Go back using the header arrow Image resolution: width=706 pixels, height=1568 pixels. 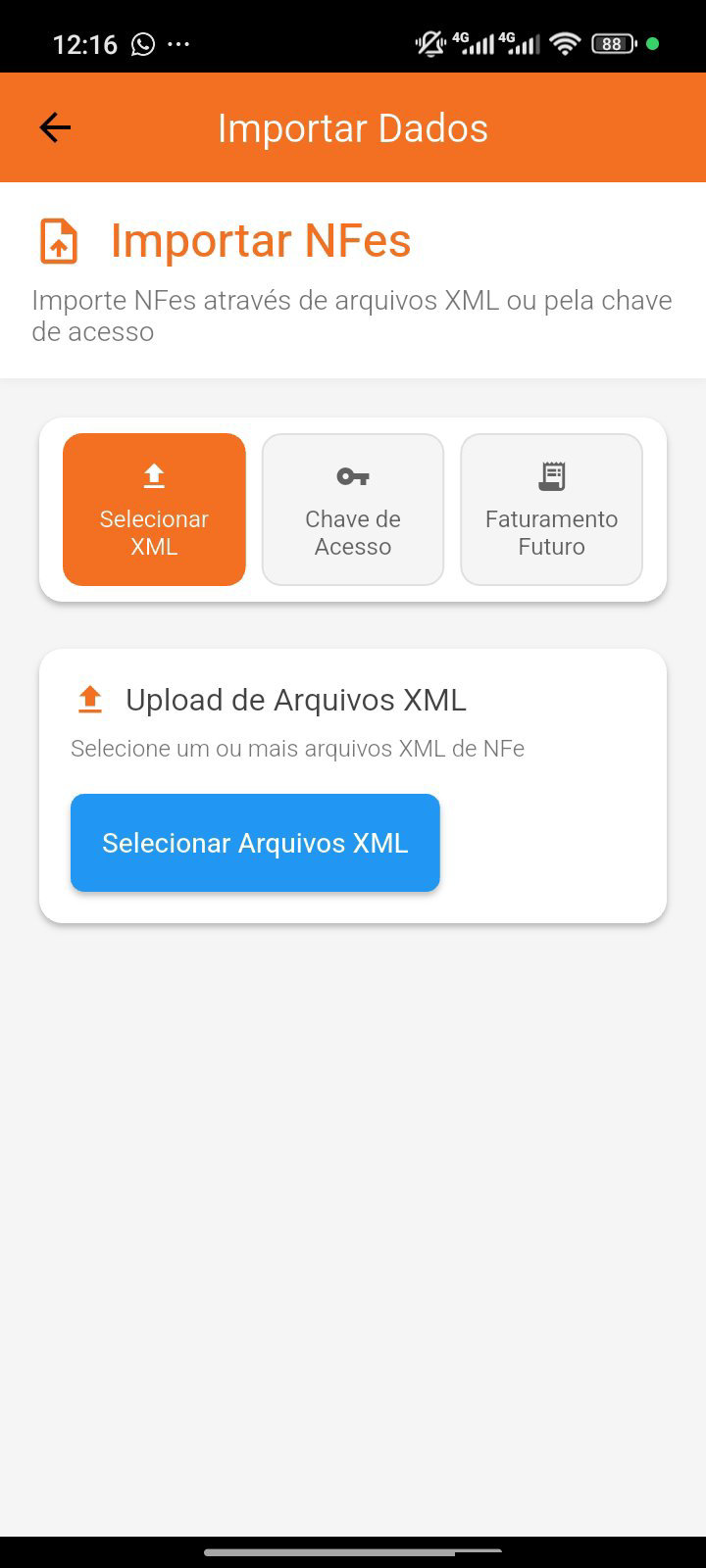coord(55,127)
